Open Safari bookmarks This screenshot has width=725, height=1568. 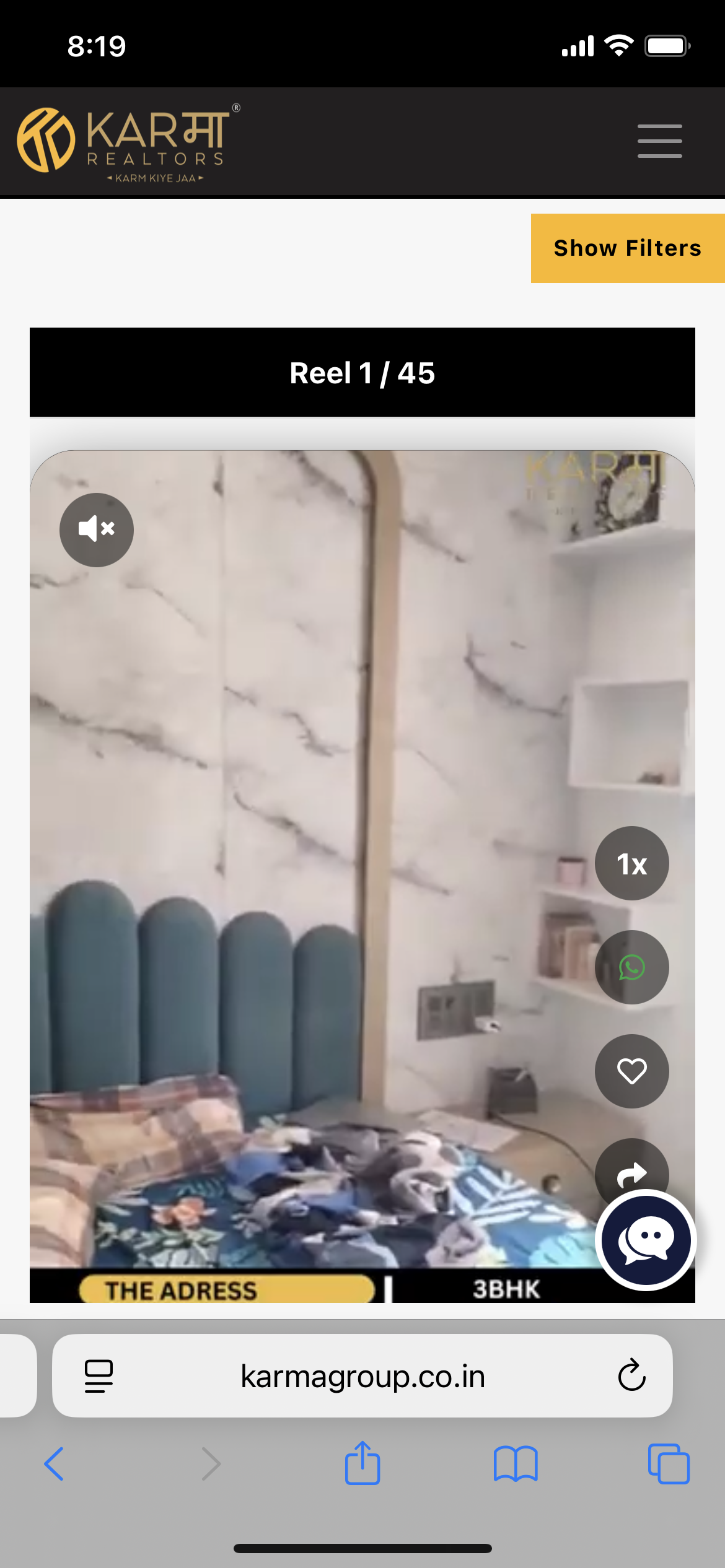pyautogui.click(x=516, y=1464)
